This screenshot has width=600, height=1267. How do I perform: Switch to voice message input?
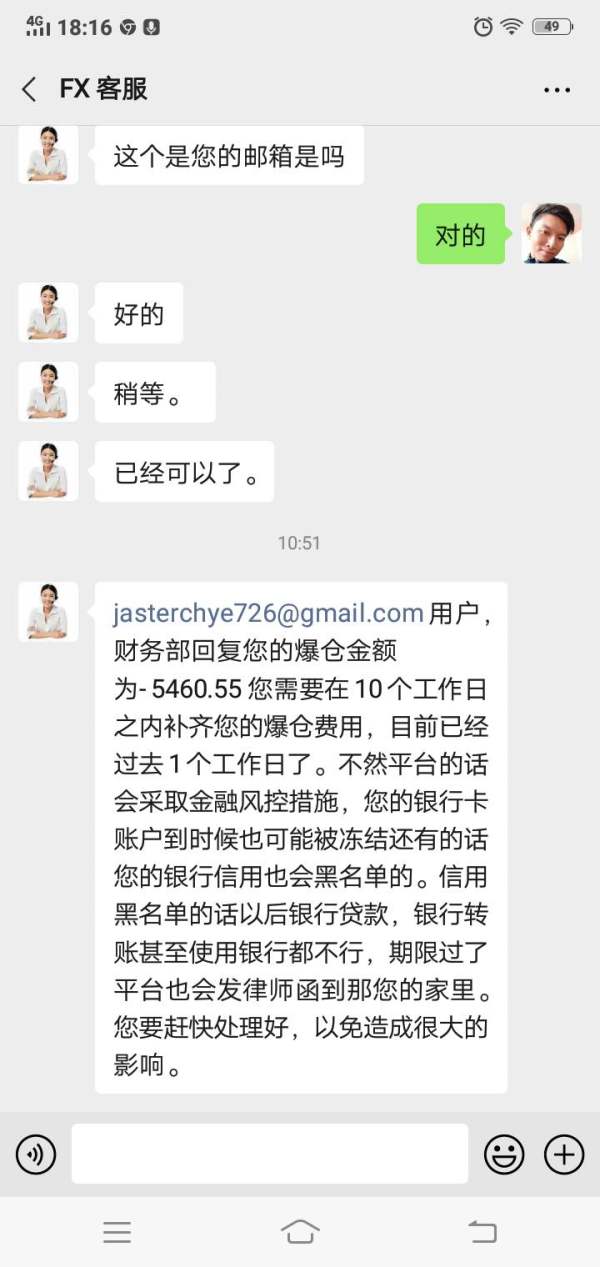coord(35,1156)
